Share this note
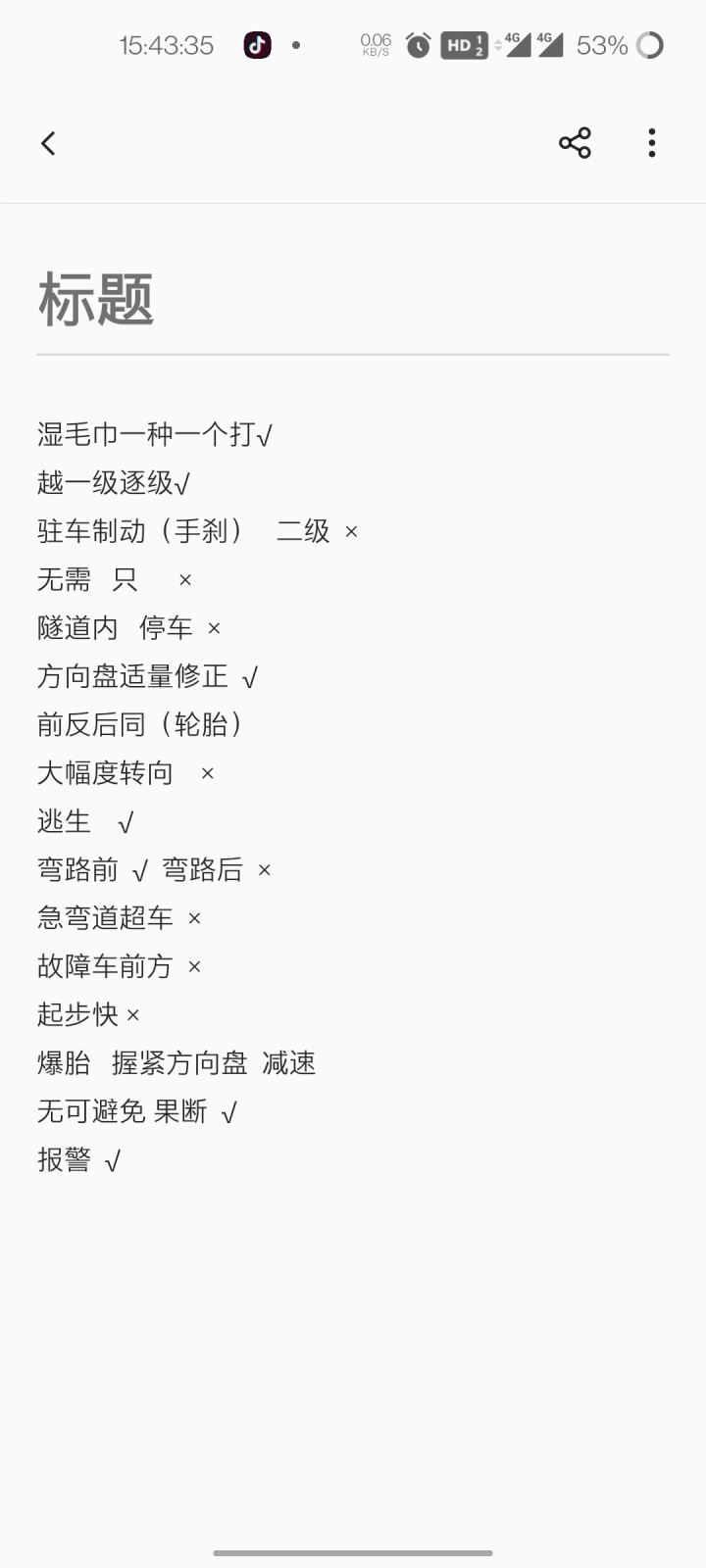Viewport: 706px width, 1568px height. (x=575, y=143)
